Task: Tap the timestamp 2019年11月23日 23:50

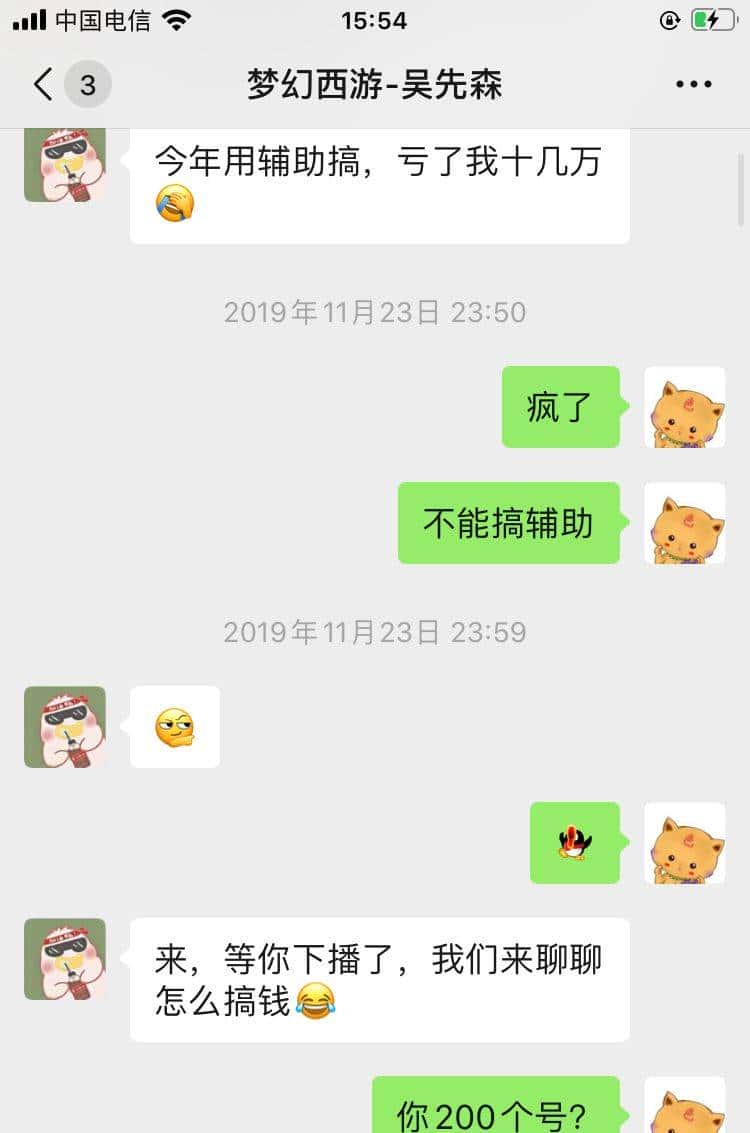Action: tap(375, 312)
